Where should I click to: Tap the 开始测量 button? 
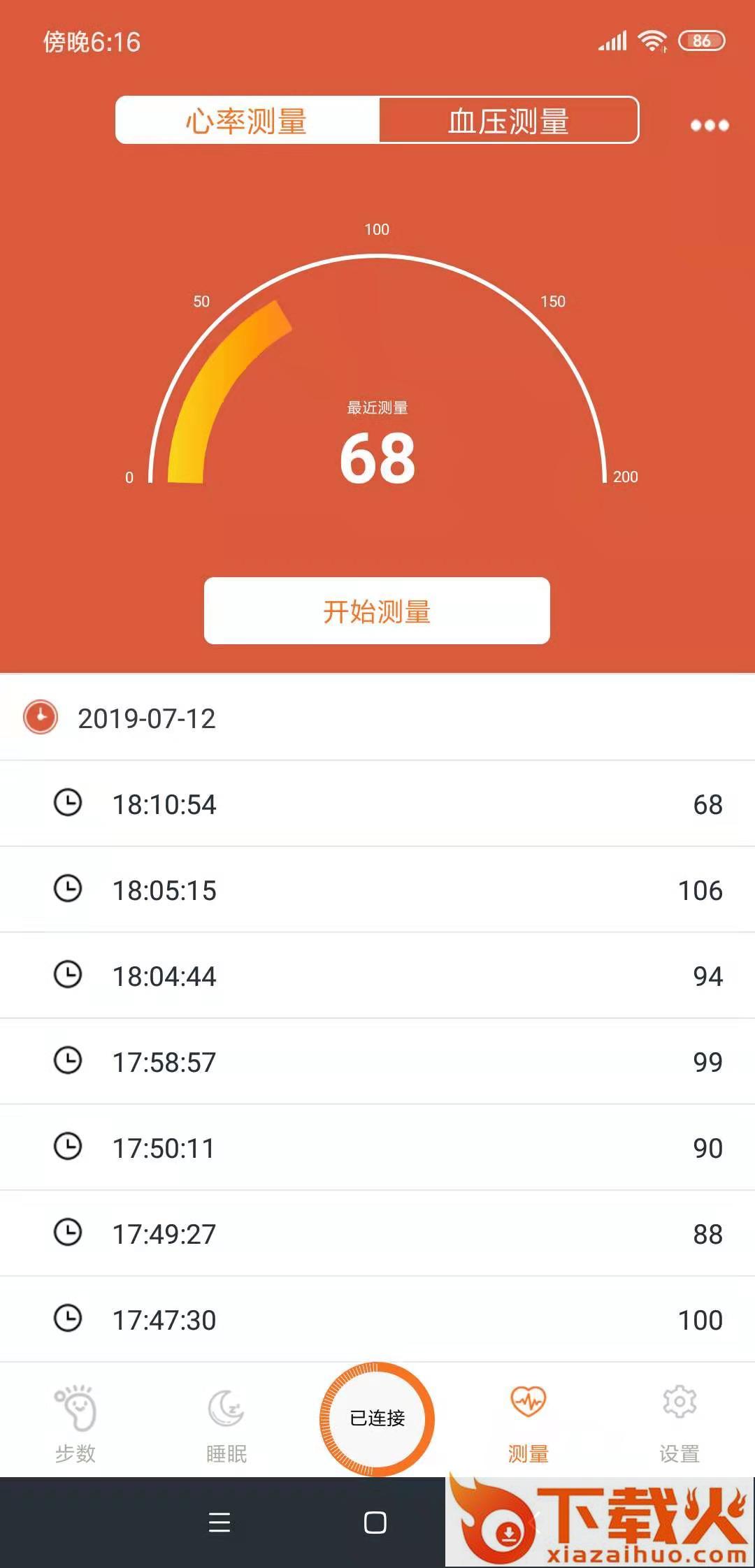point(377,611)
